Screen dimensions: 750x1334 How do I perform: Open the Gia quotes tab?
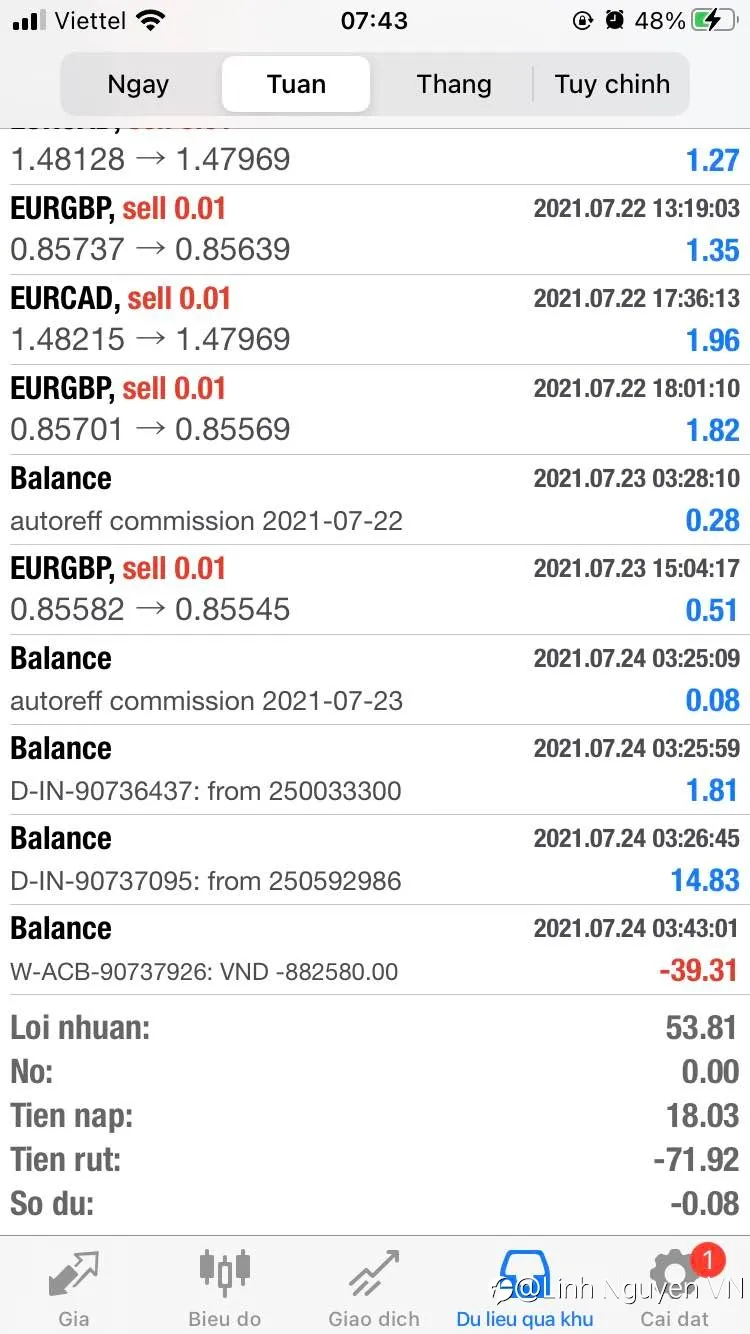74,1288
